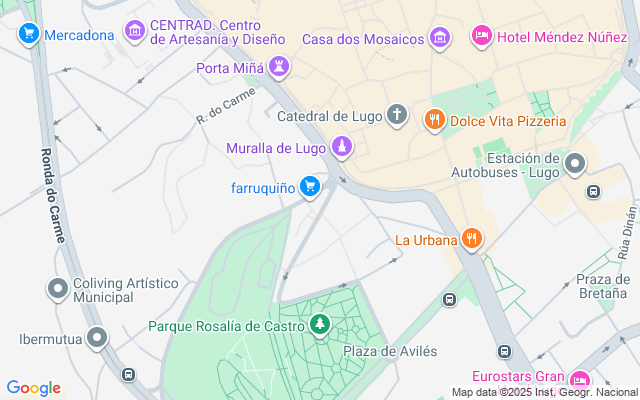Open the Eurostars Gran hotel marker

pyautogui.click(x=578, y=380)
